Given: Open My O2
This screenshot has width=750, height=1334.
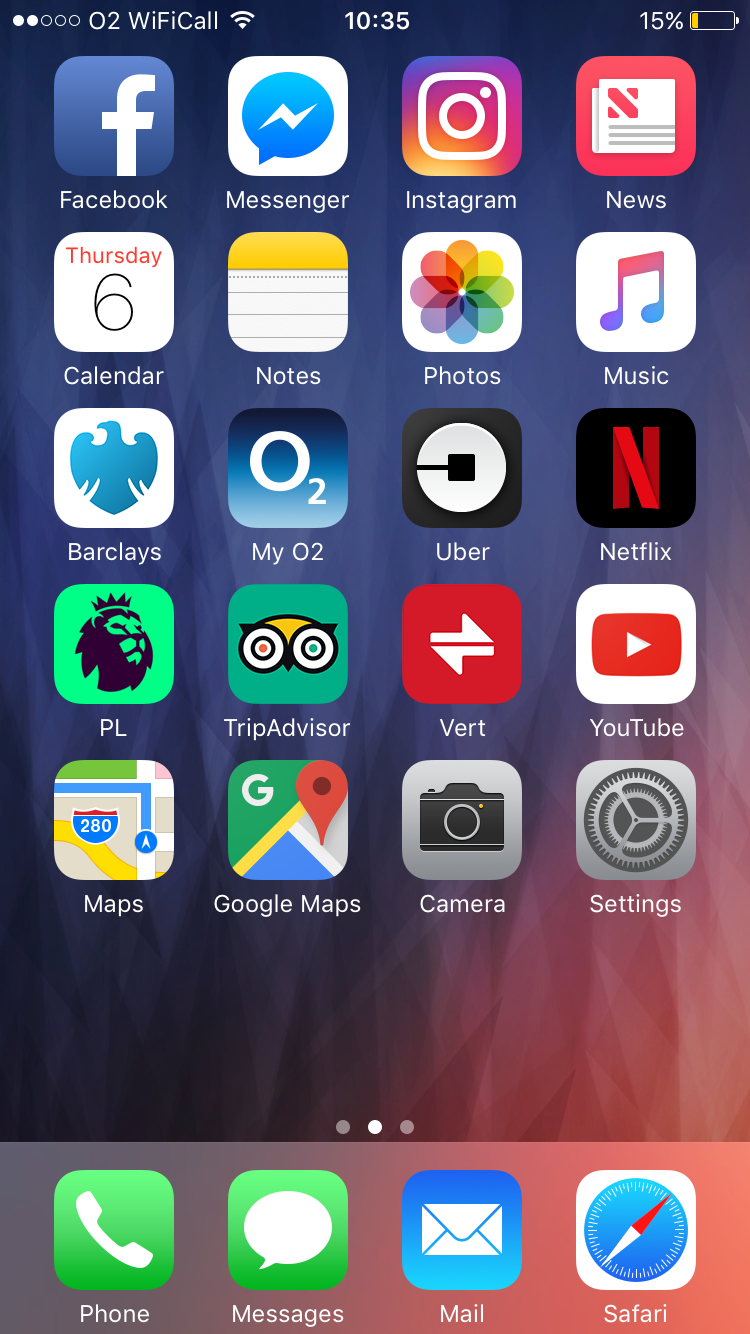Looking at the screenshot, I should click(x=288, y=468).
